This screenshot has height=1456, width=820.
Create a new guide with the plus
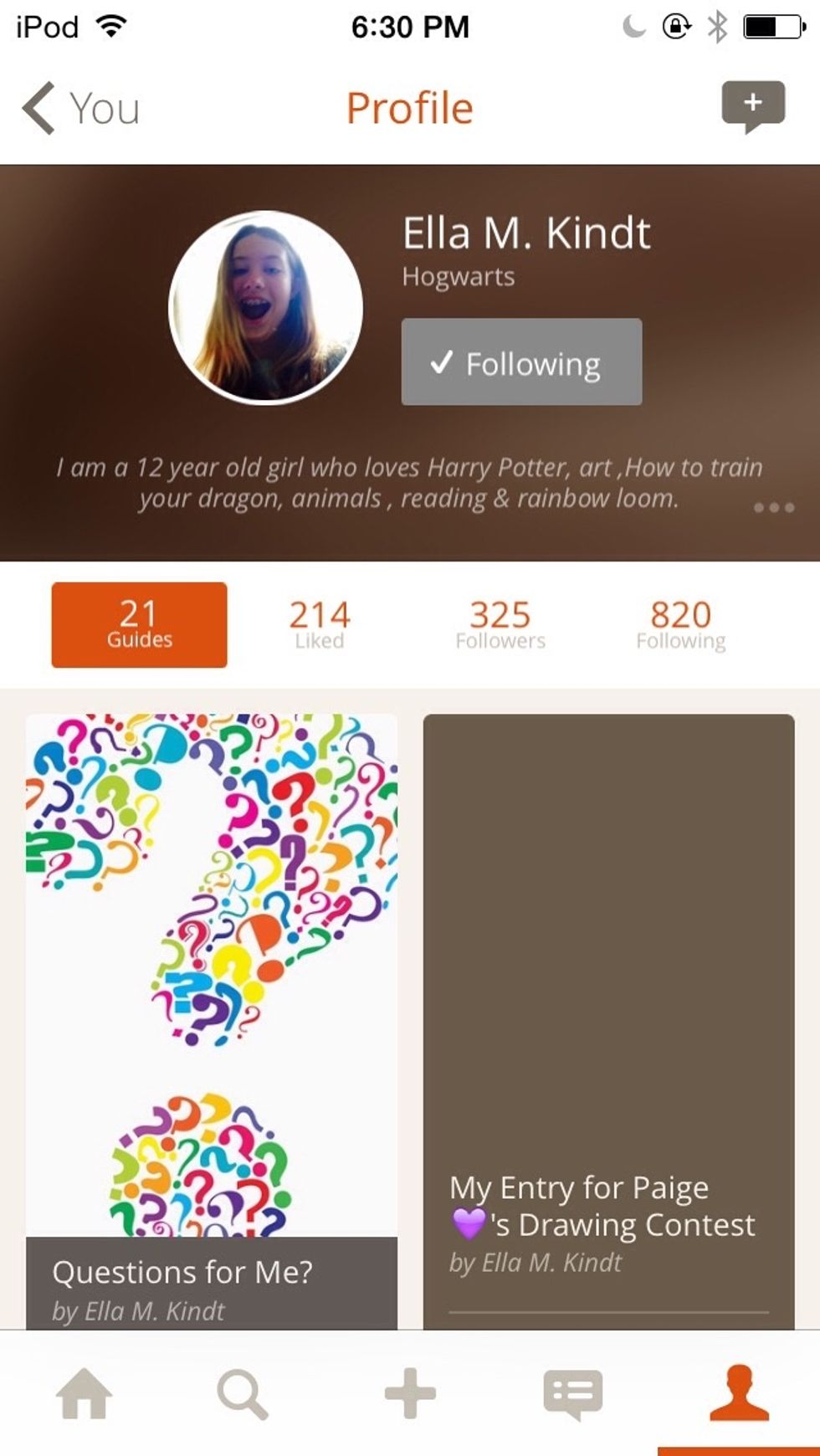(x=410, y=1393)
